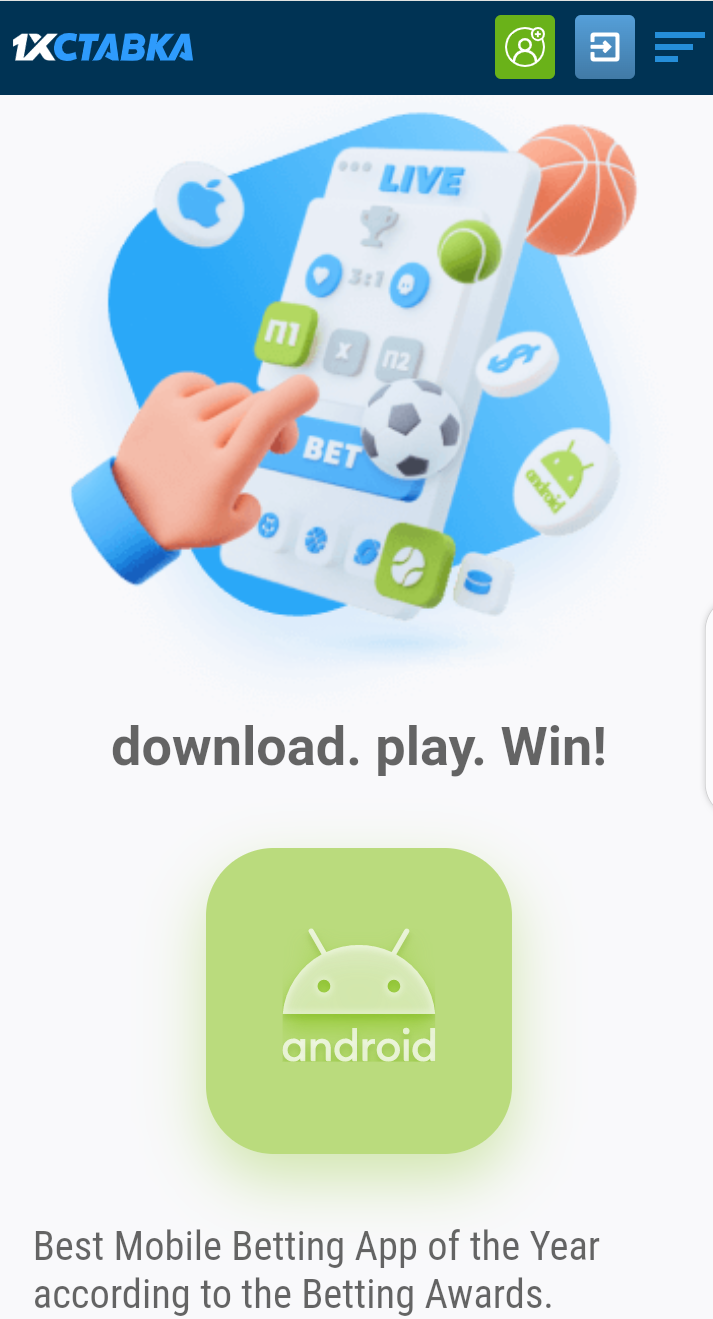Download the Android app
Viewport: 713px width, 1319px height.
(x=358, y=1000)
